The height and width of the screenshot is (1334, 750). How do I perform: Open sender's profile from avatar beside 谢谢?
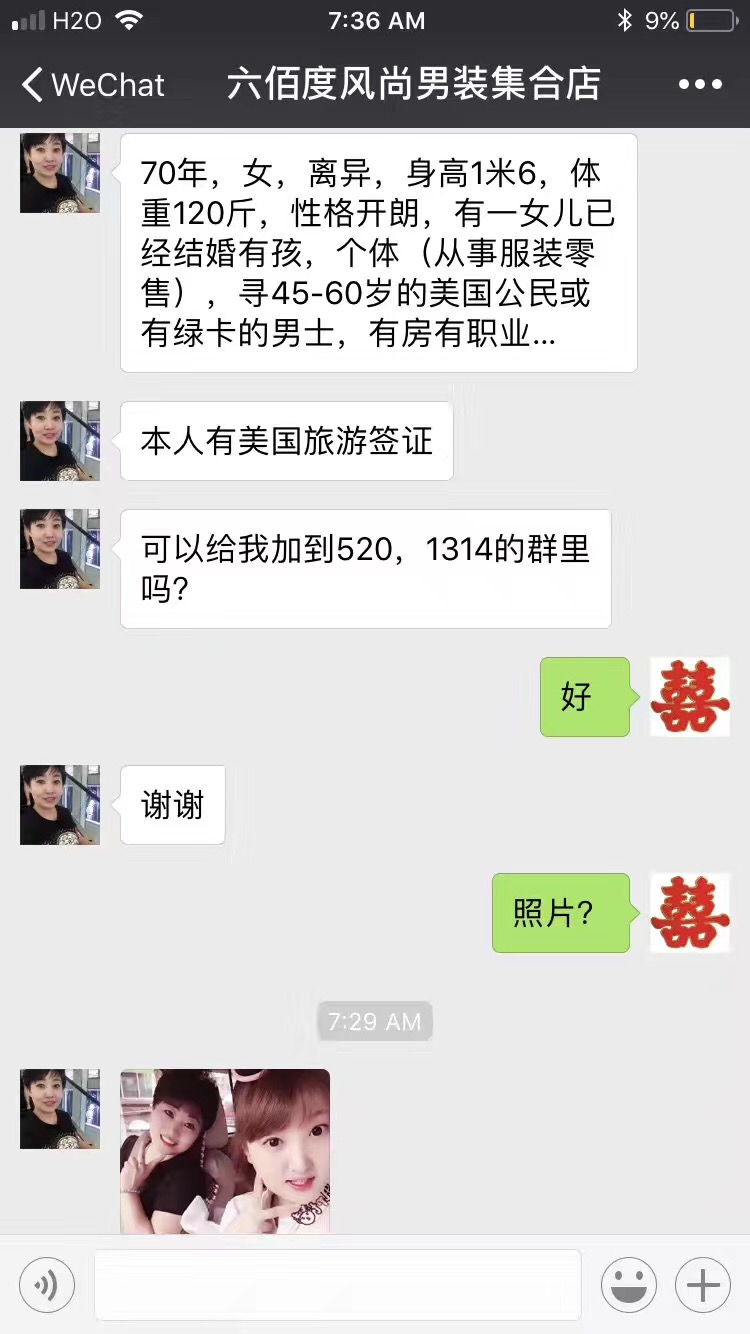60,805
